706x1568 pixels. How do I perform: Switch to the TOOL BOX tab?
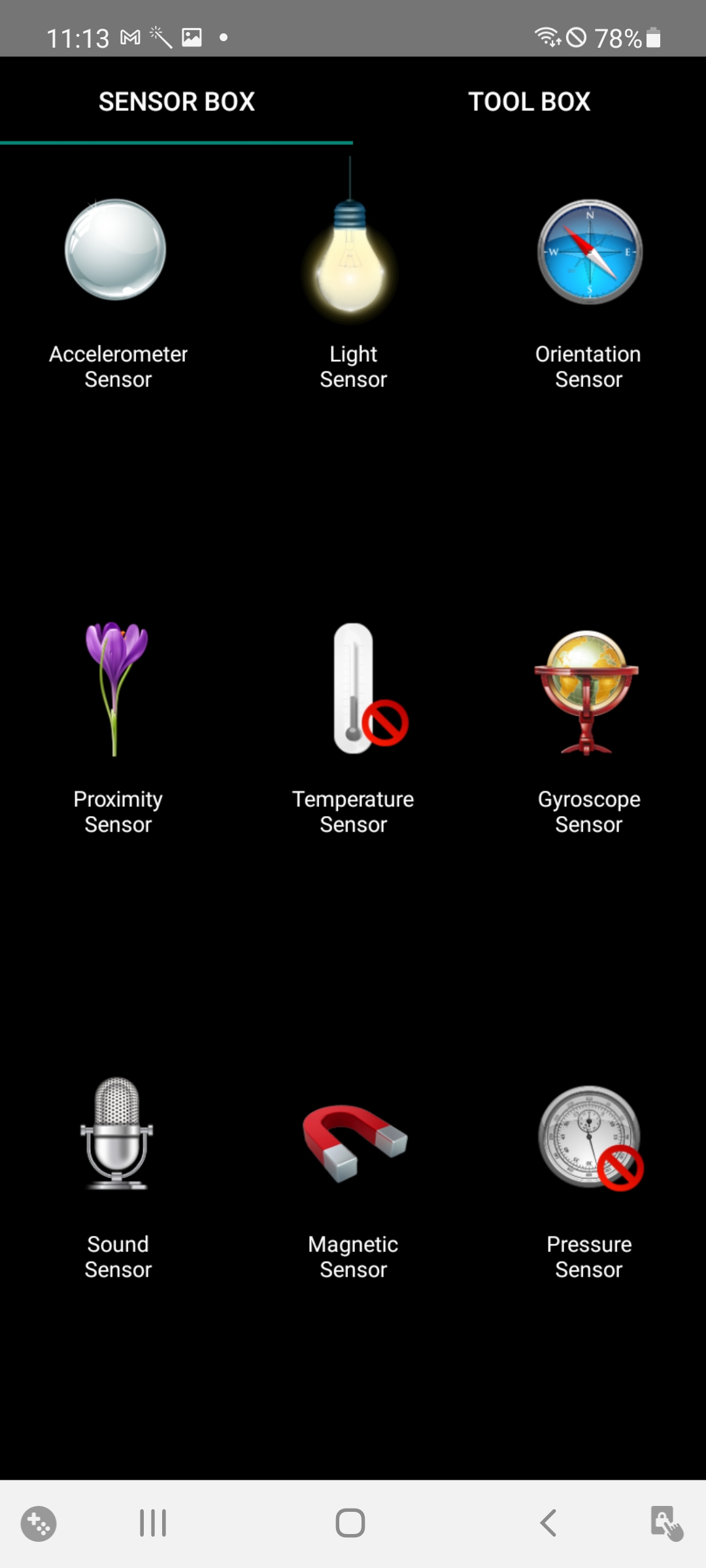[x=529, y=101]
